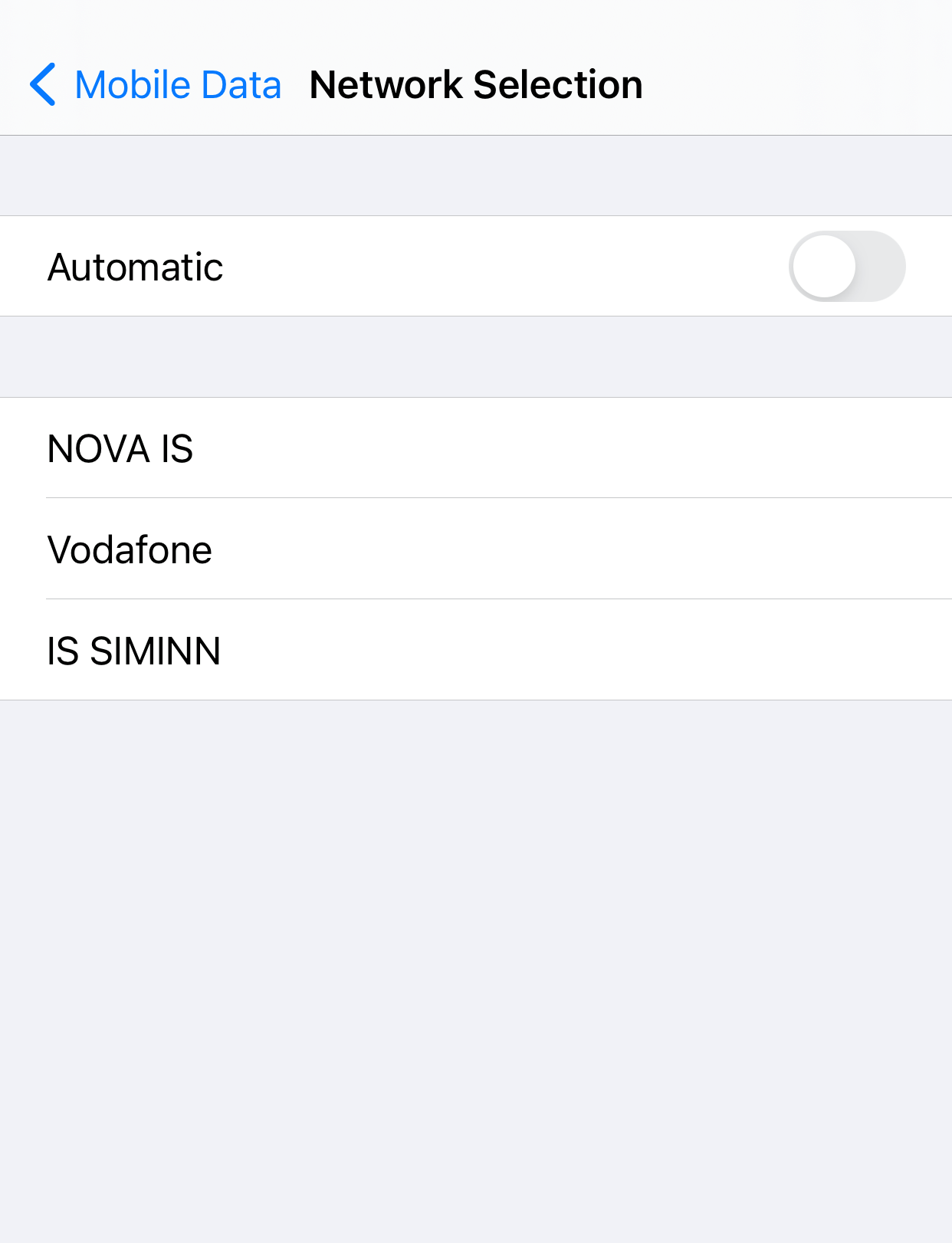Enable Automatic network selection
Viewport: 952px width, 1243px height.
846,267
